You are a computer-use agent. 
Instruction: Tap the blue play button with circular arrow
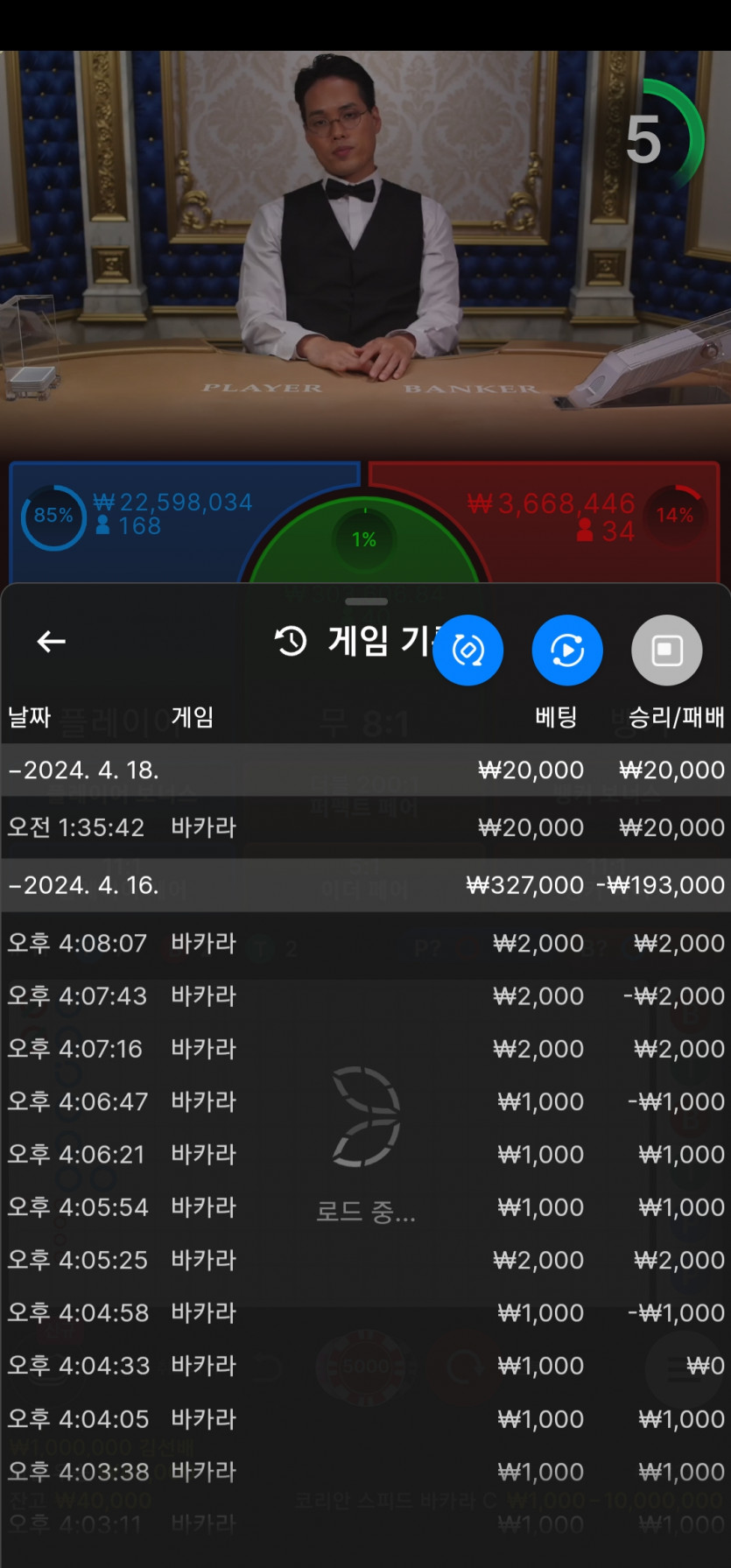567,650
